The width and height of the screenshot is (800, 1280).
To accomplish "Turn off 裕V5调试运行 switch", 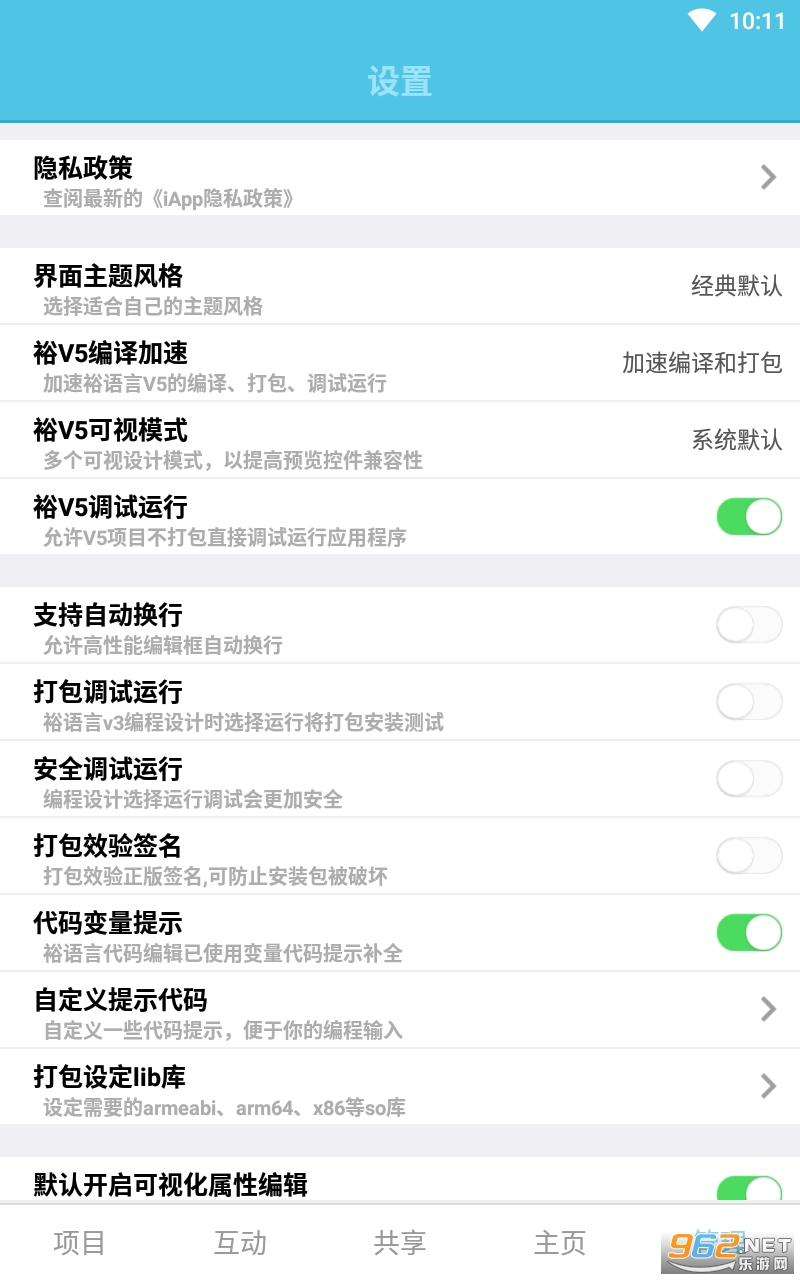I will 749,517.
